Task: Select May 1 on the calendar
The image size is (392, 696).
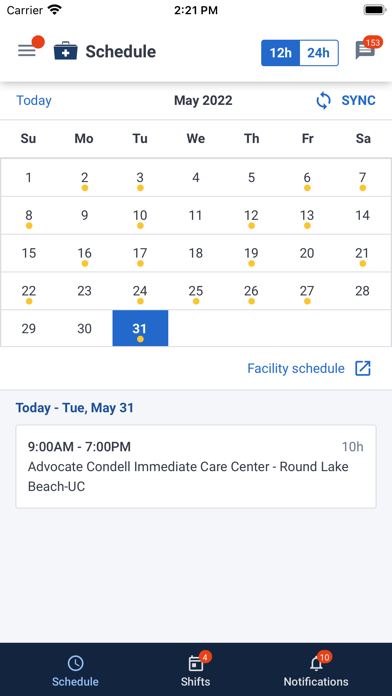Action: 29,178
